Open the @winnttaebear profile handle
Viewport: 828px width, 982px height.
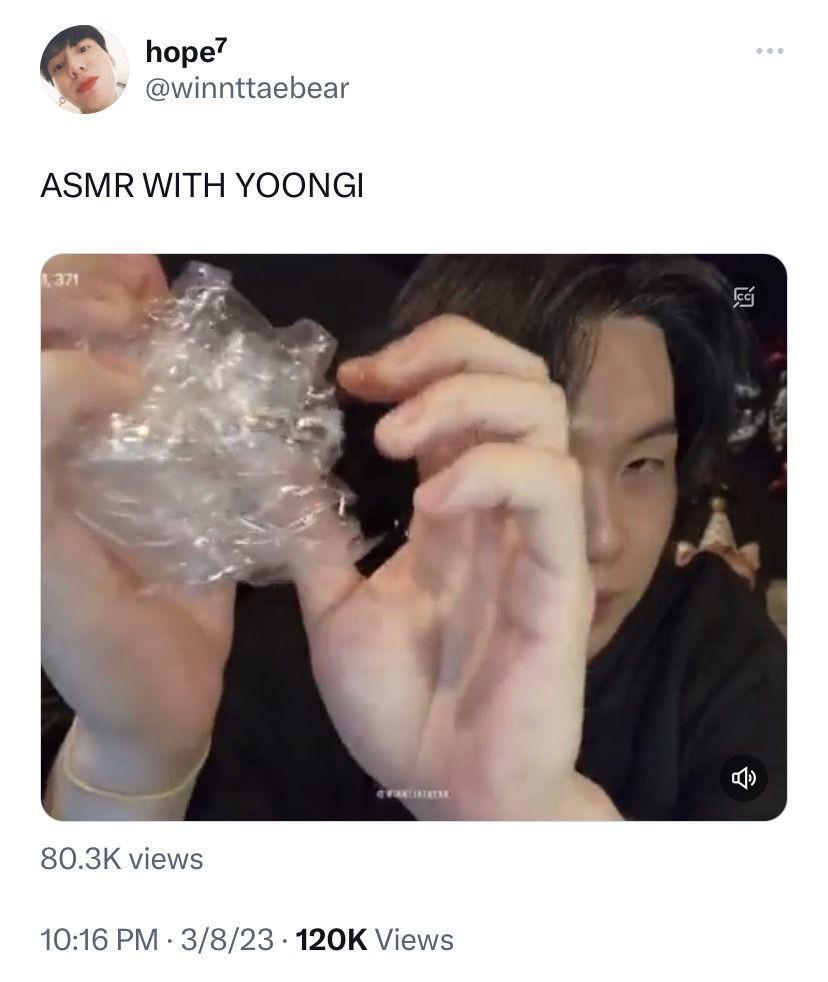(x=247, y=88)
